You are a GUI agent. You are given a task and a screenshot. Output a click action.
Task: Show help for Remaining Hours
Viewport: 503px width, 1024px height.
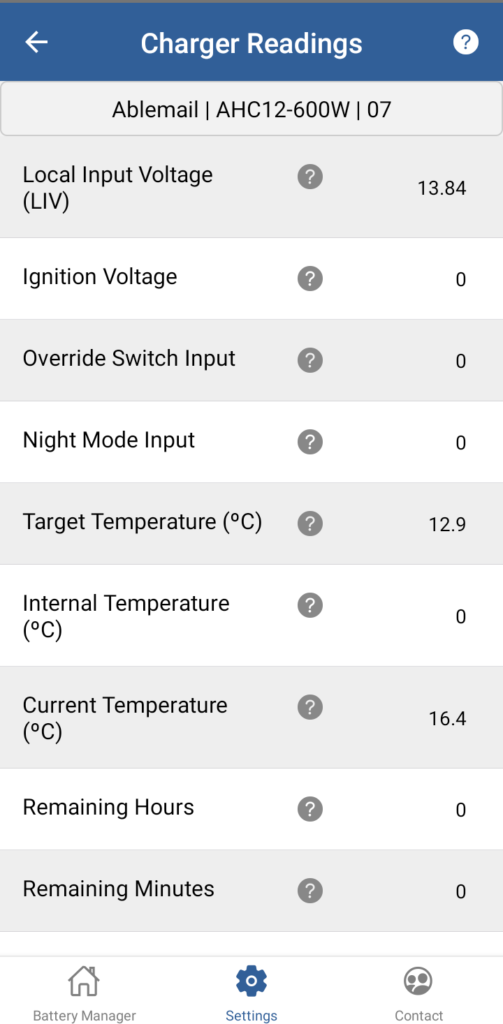[x=310, y=810]
